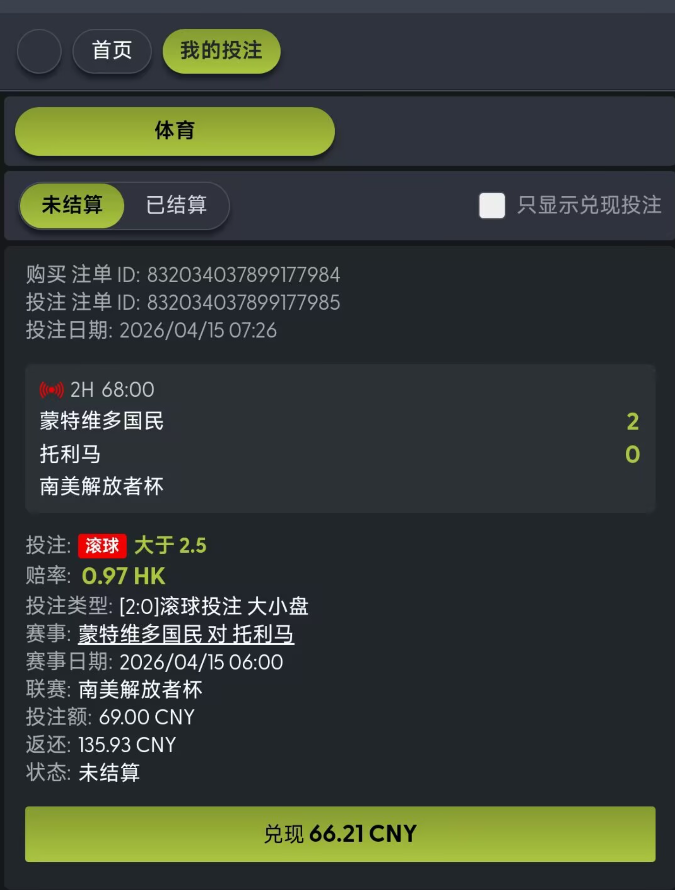675x890 pixels.
Task: Switch to 已结算 settled bets
Action: point(176,206)
